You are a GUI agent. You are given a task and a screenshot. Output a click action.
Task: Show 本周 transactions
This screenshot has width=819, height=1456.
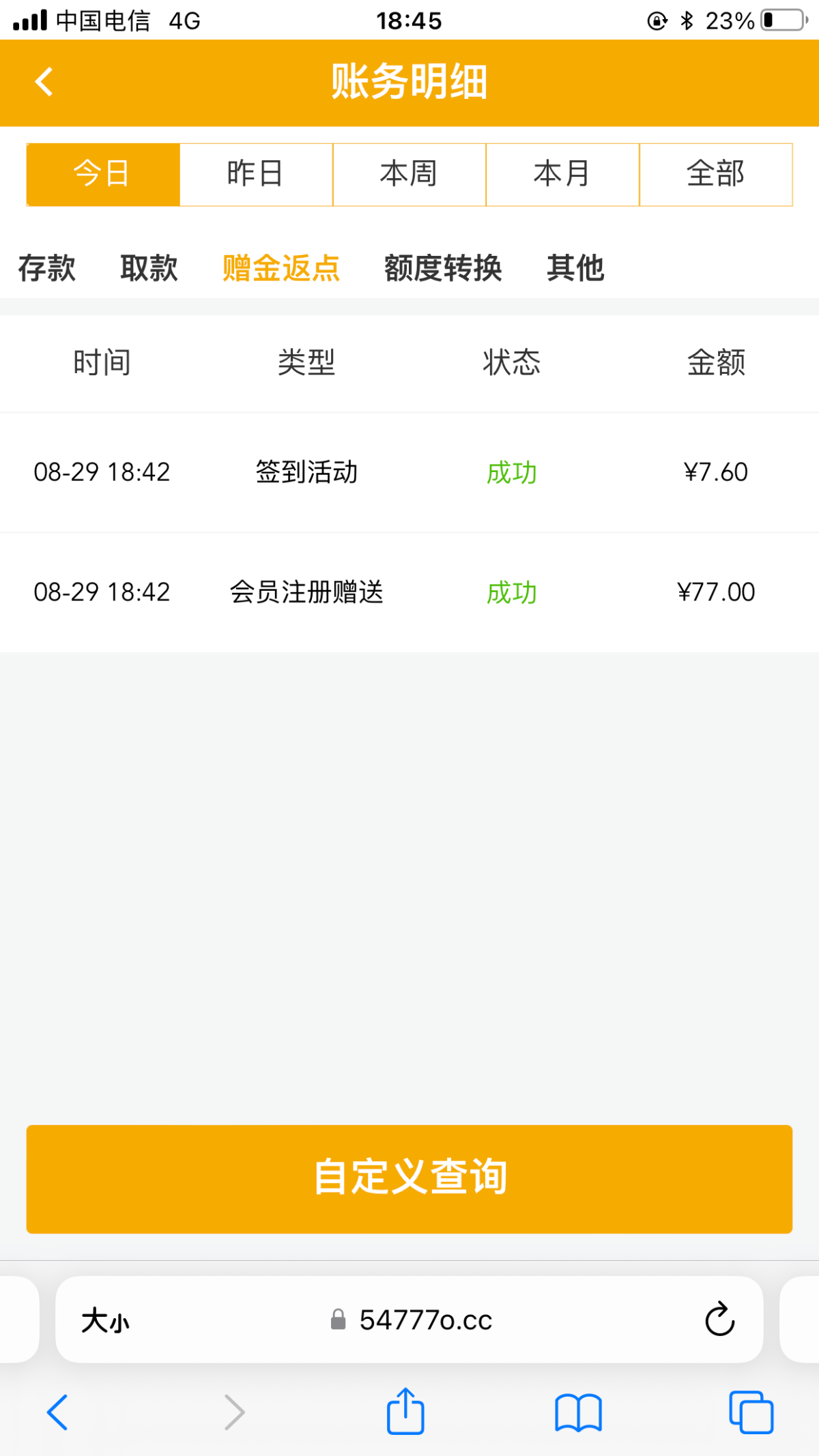(x=409, y=174)
